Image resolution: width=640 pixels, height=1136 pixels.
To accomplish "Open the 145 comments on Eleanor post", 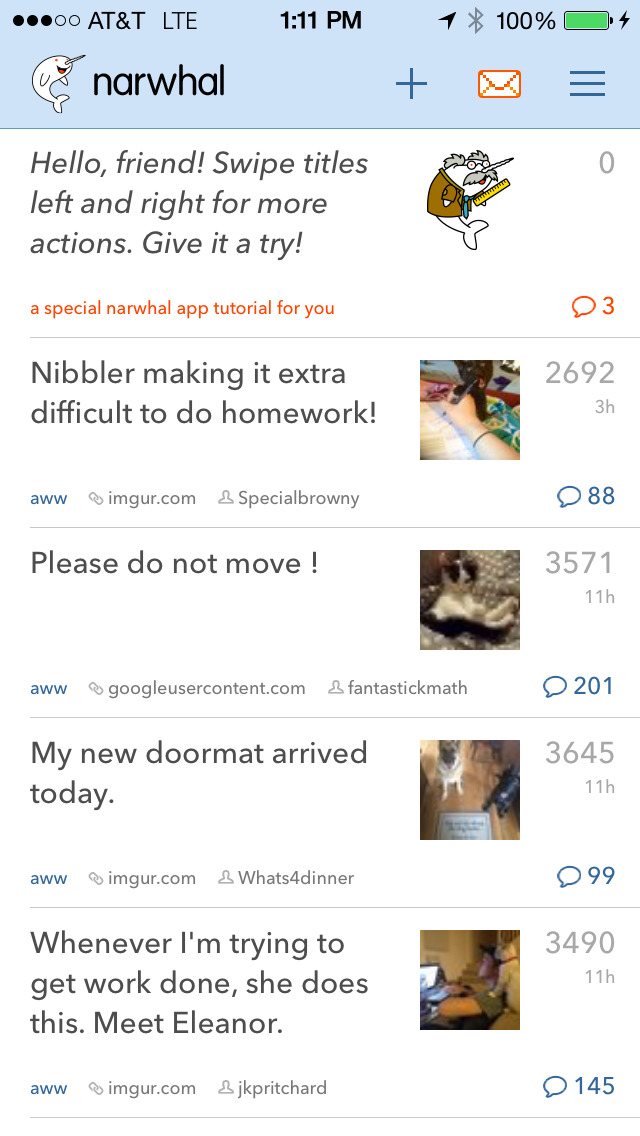I will [x=578, y=1086].
